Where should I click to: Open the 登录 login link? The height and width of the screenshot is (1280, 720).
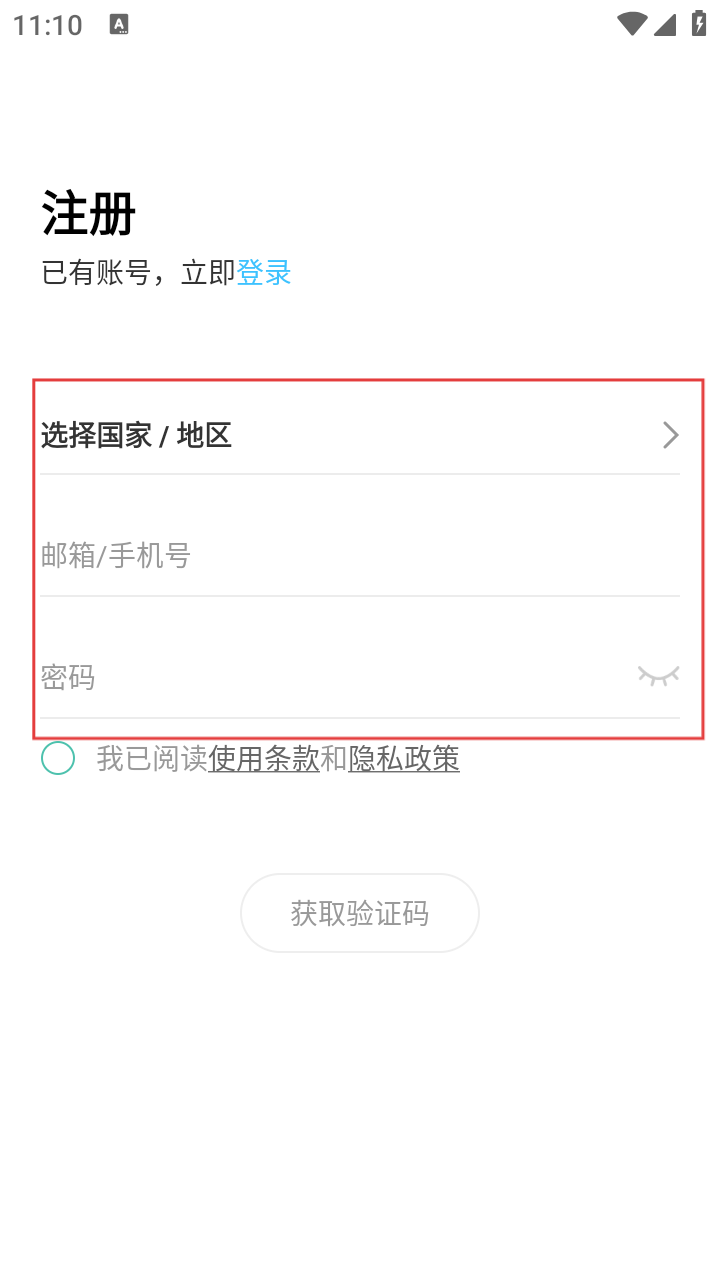264,273
